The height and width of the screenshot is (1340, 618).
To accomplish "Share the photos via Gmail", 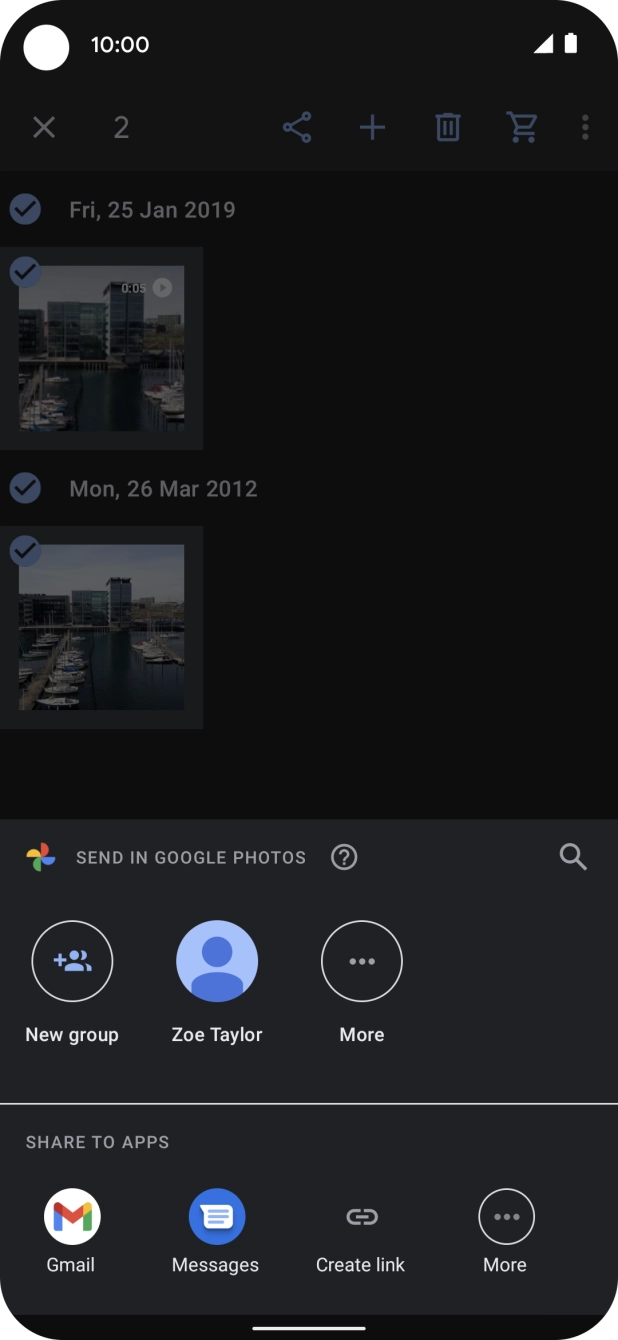I will 71,1217.
